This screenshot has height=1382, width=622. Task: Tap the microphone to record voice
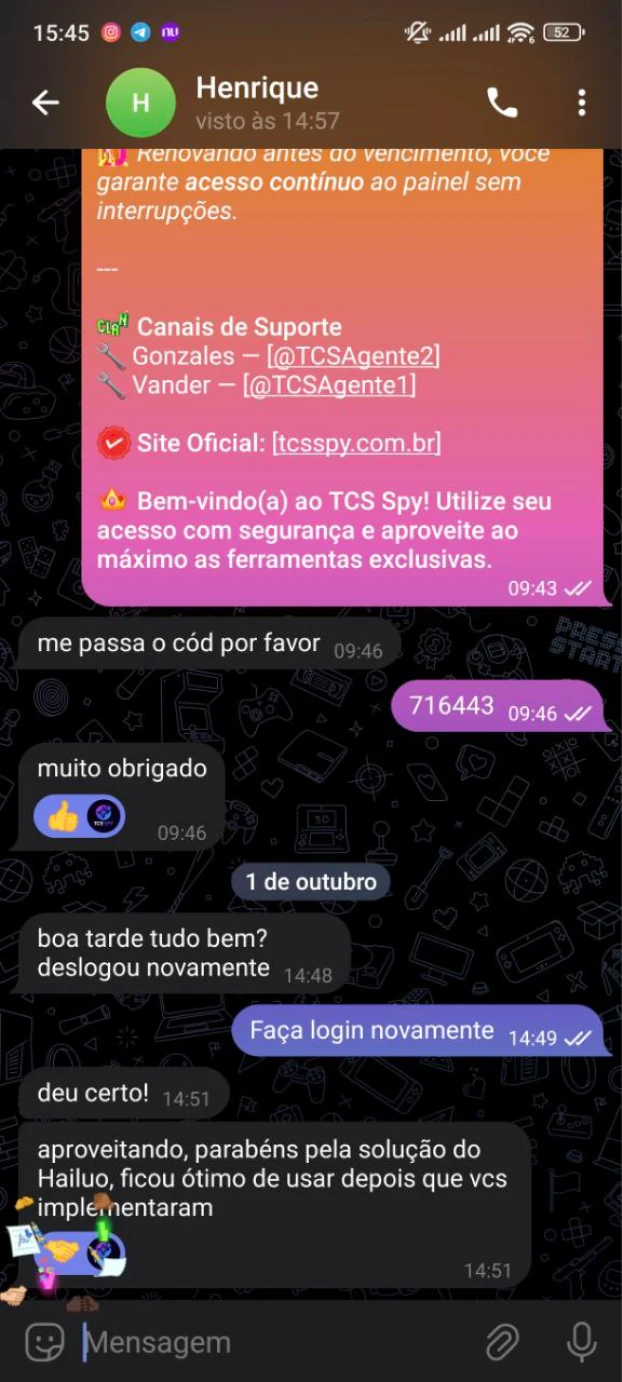(x=581, y=1343)
